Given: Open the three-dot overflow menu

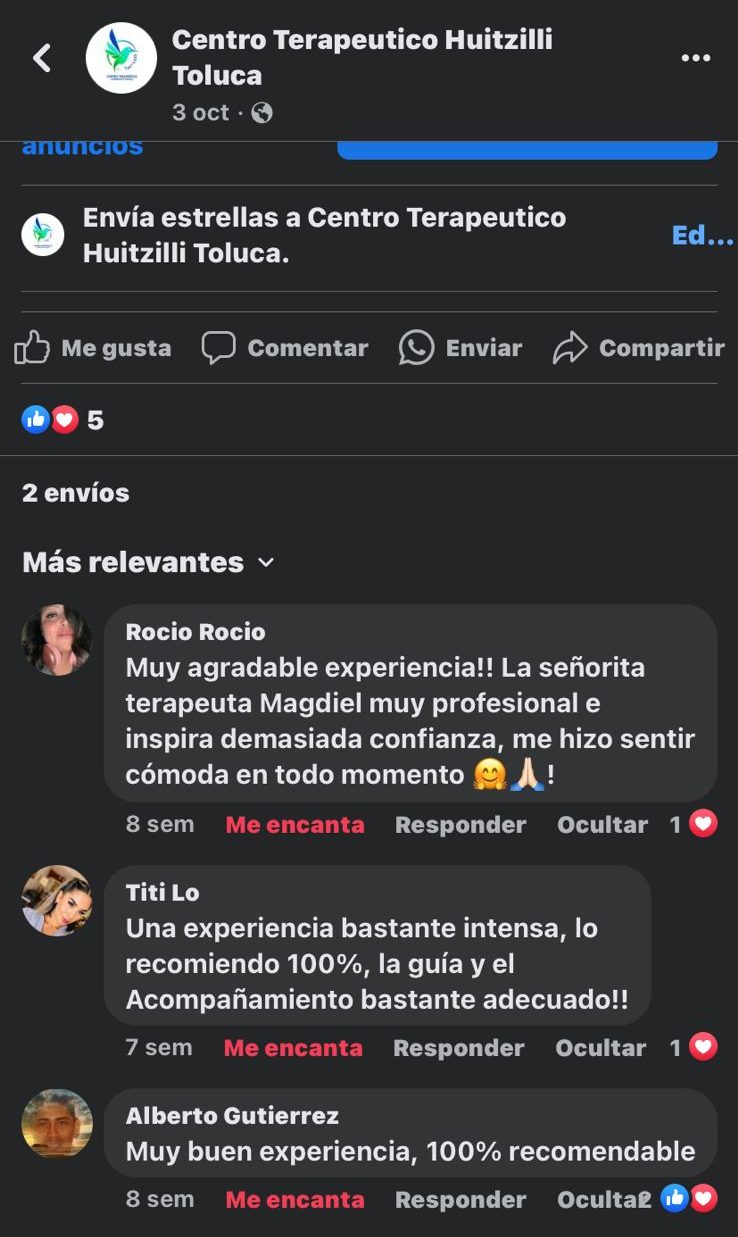Looking at the screenshot, I should coord(695,58).
